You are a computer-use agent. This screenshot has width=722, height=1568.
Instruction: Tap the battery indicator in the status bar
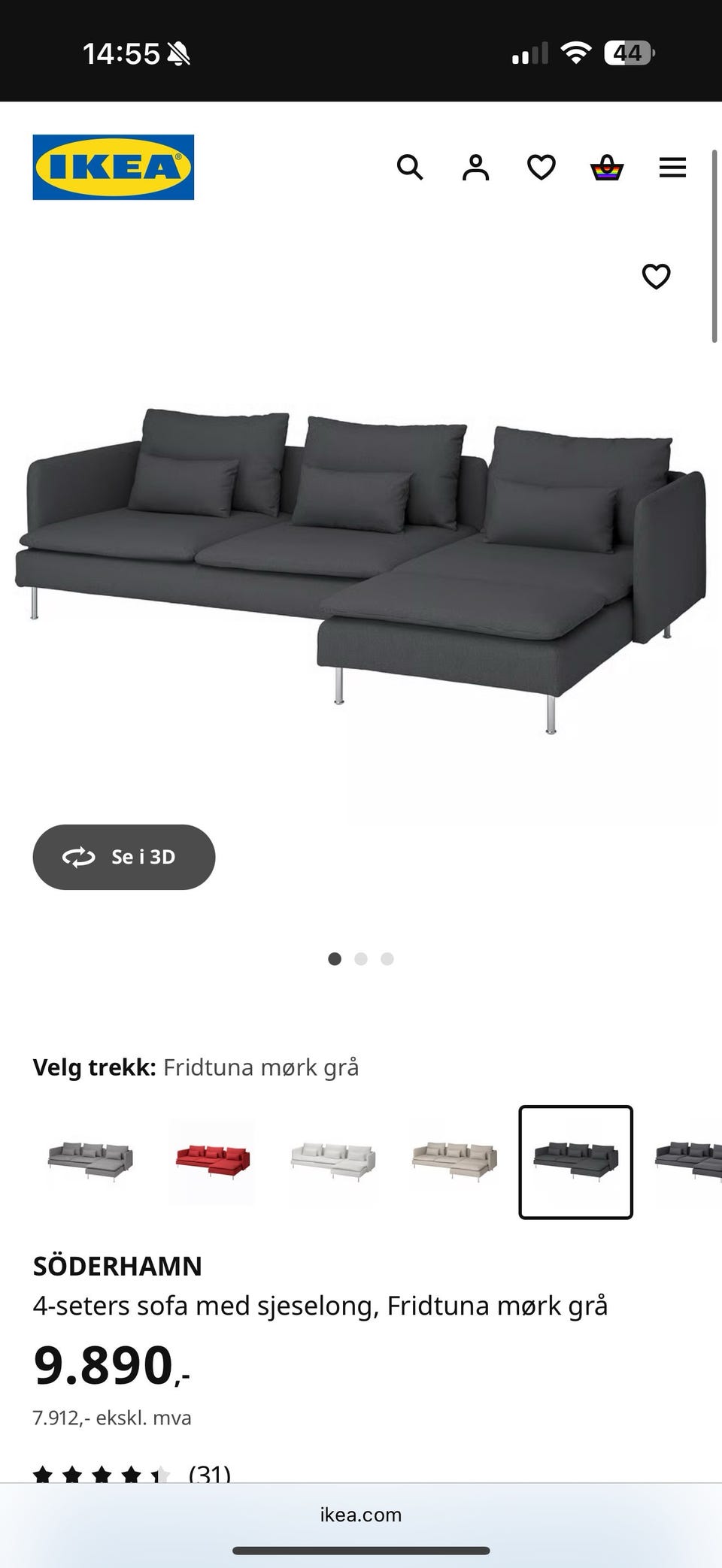pyautogui.click(x=625, y=53)
